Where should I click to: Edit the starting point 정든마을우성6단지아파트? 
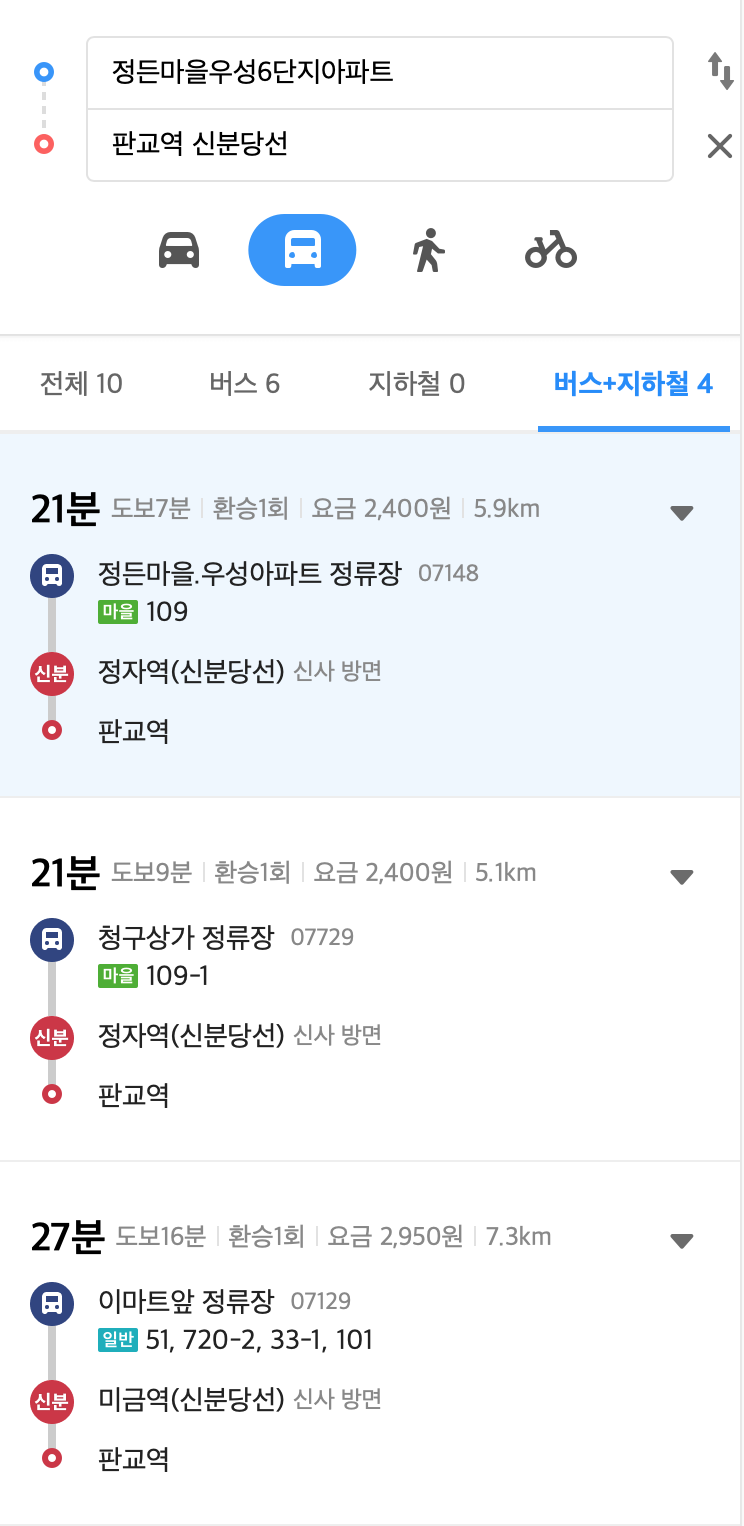point(380,73)
